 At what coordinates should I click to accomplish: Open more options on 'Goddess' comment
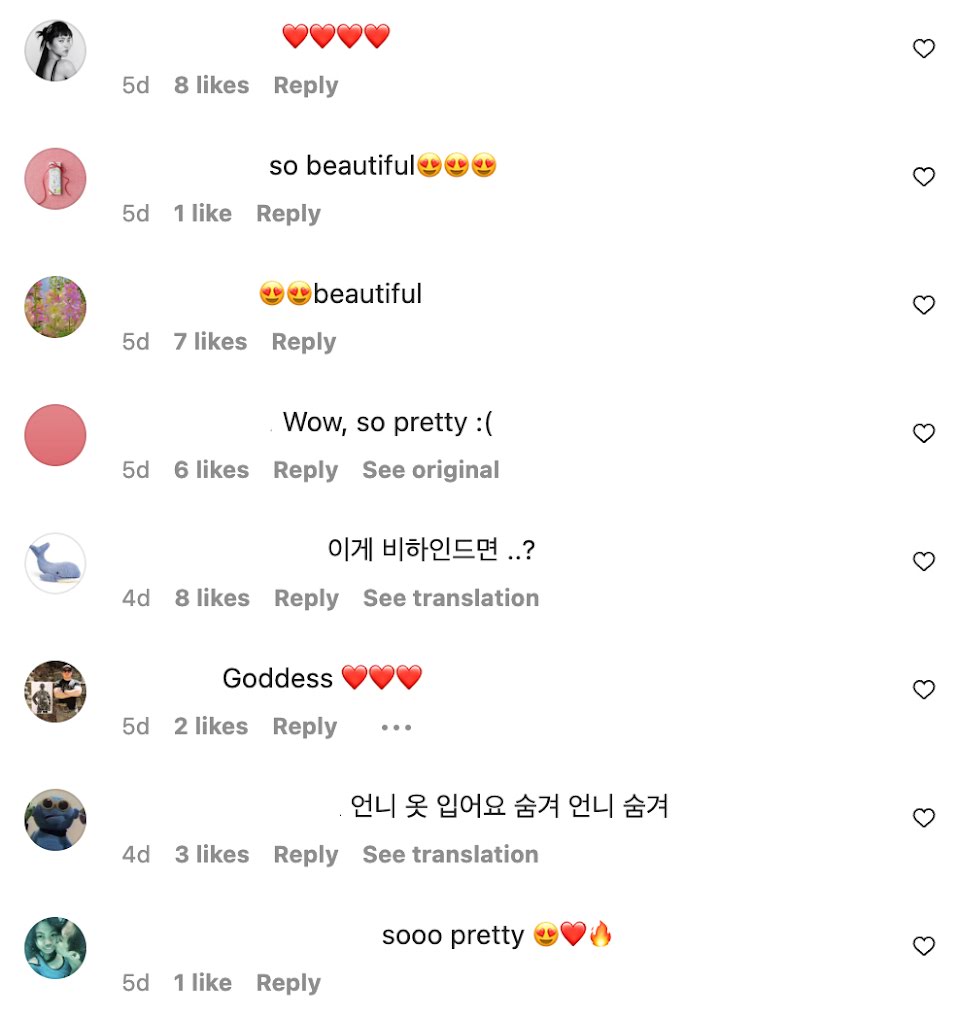396,727
